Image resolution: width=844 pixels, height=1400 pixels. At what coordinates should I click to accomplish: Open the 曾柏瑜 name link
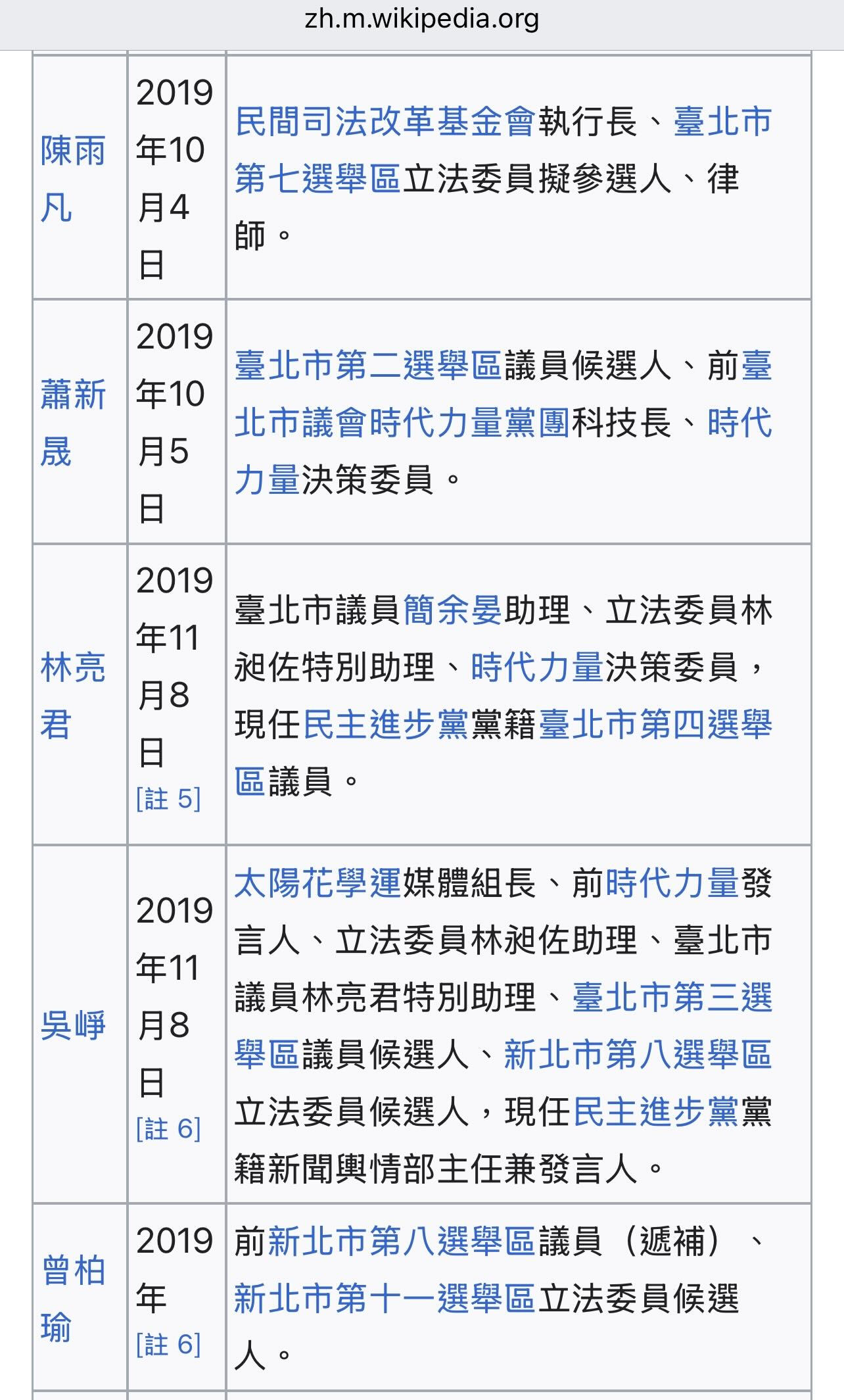click(72, 1298)
